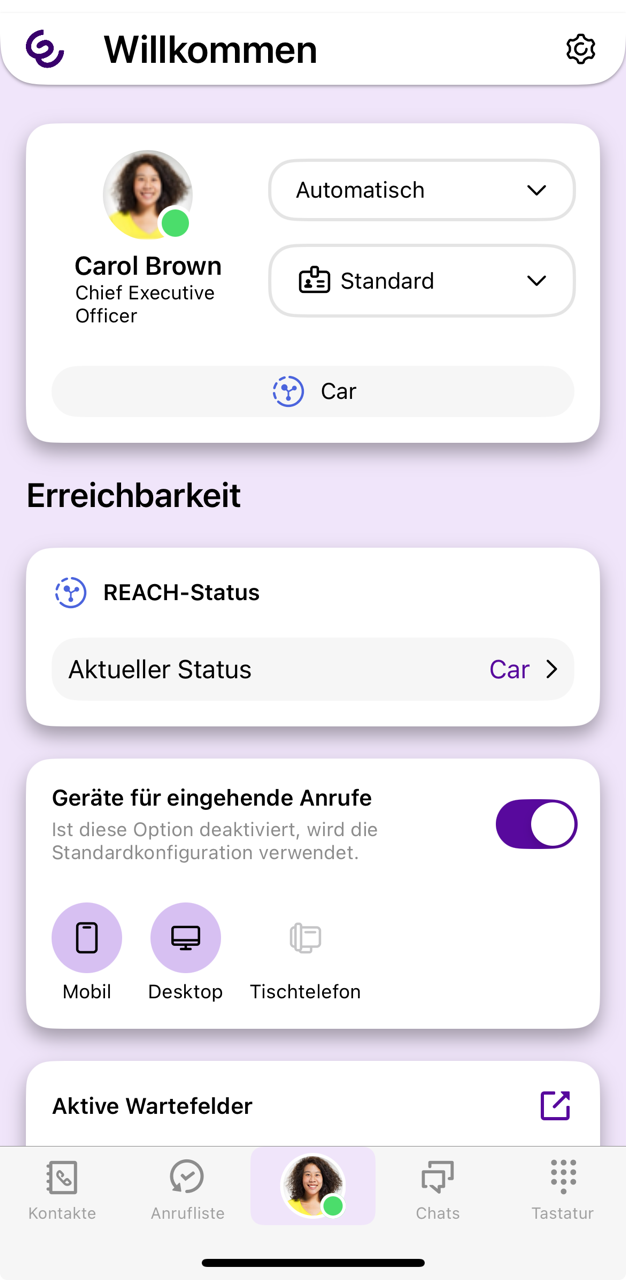
Task: Open the settings gear icon
Action: [580, 49]
